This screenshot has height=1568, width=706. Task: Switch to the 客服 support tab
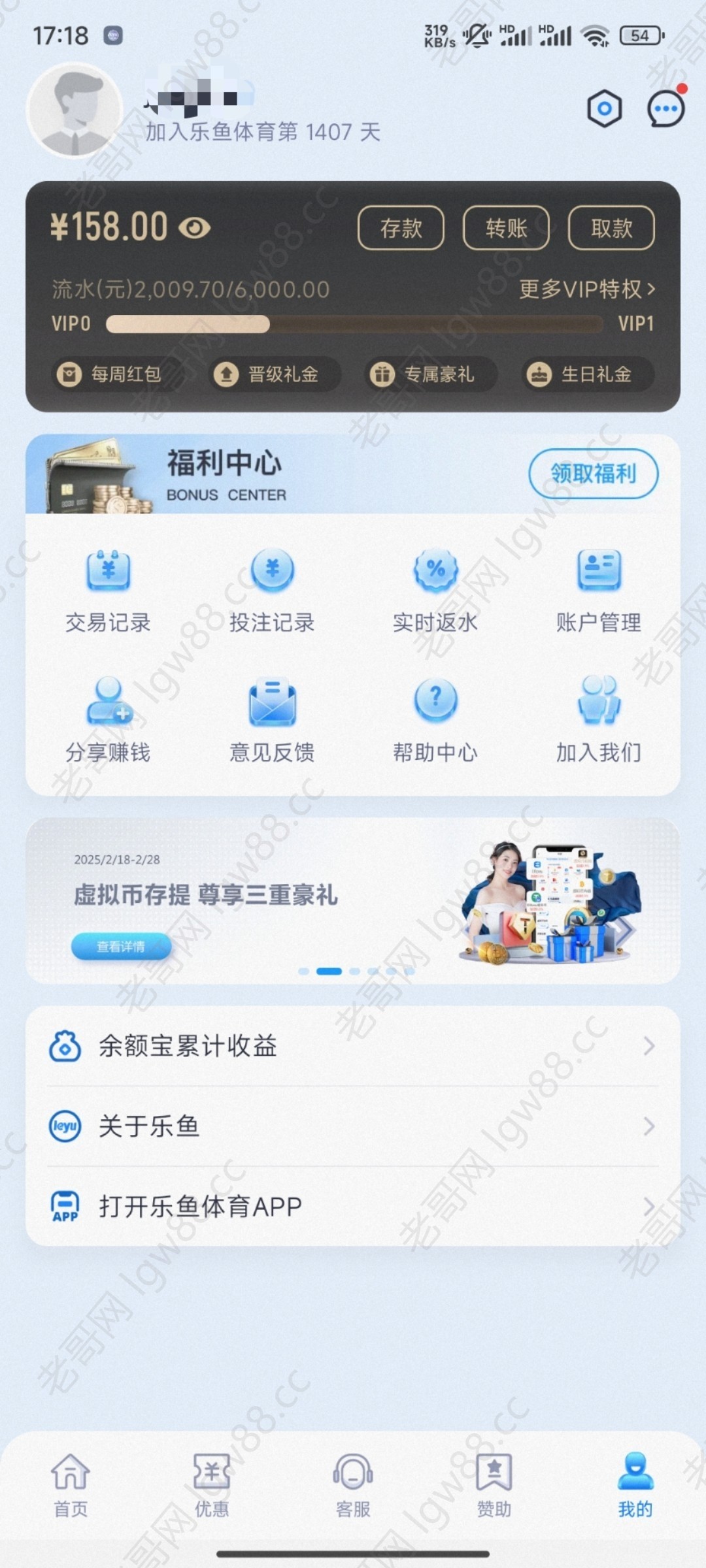pyautogui.click(x=353, y=1486)
